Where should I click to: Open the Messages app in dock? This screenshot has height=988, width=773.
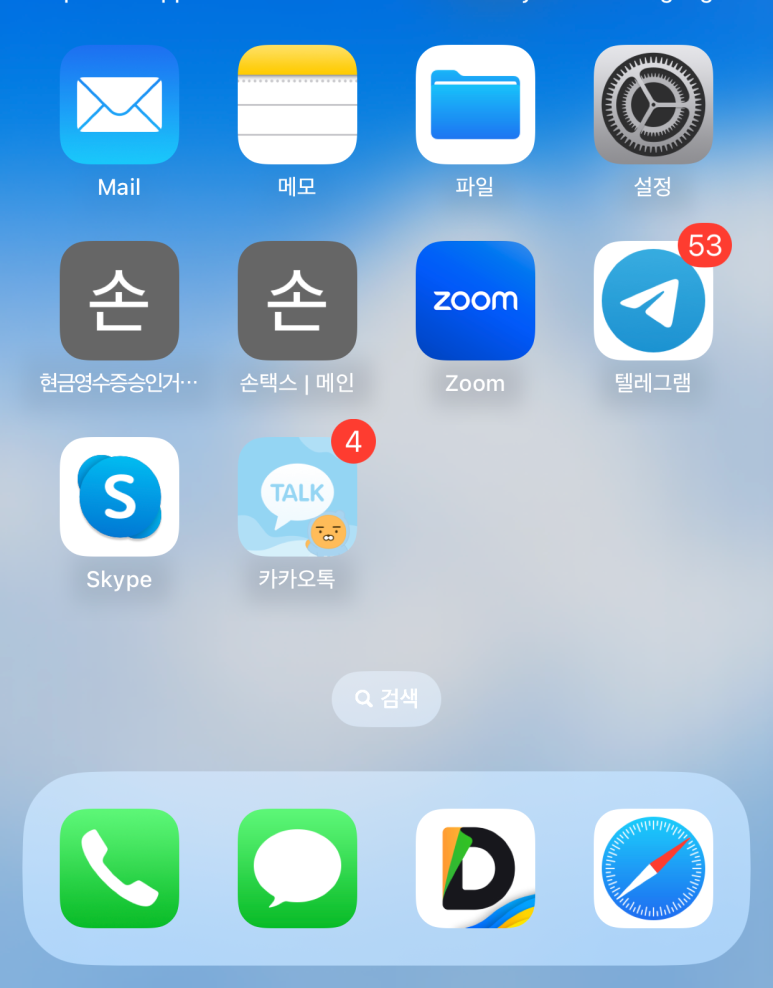tap(297, 868)
